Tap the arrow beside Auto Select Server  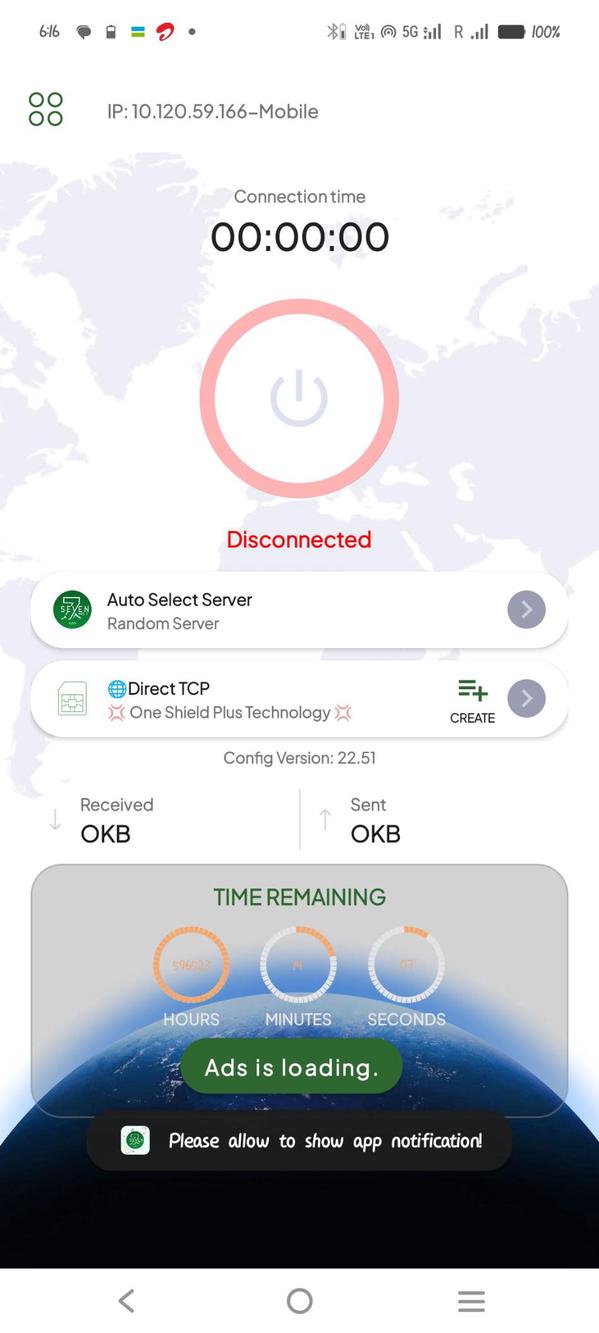(x=526, y=610)
